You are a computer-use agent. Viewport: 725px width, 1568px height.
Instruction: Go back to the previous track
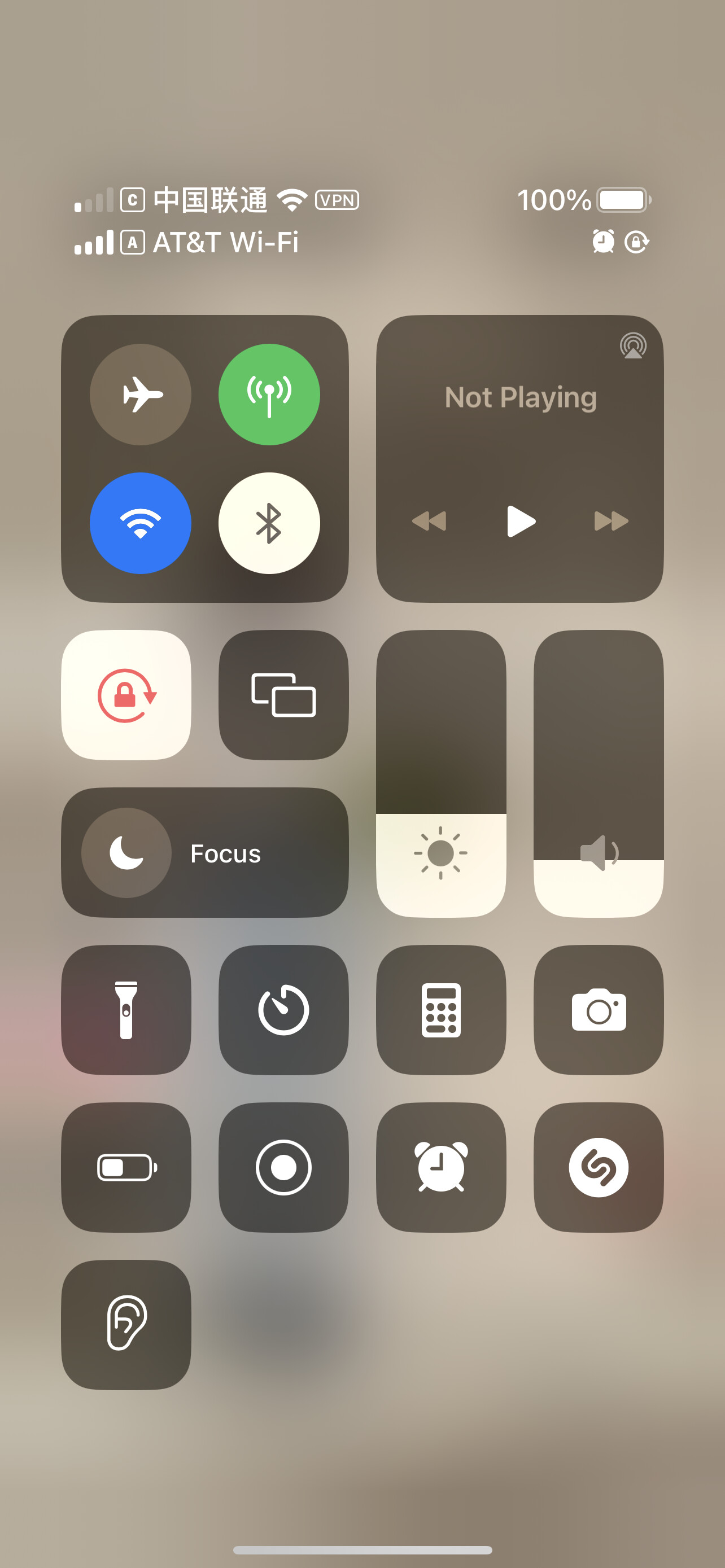[x=429, y=521]
